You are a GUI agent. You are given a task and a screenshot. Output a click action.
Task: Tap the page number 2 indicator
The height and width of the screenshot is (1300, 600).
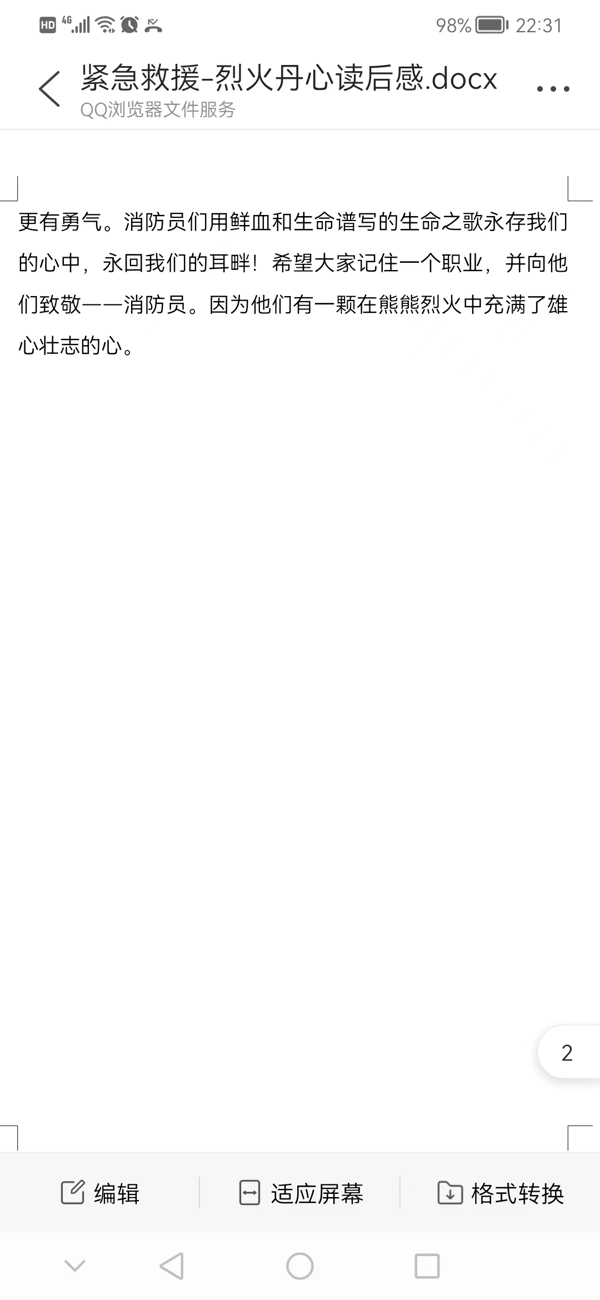[x=568, y=1053]
